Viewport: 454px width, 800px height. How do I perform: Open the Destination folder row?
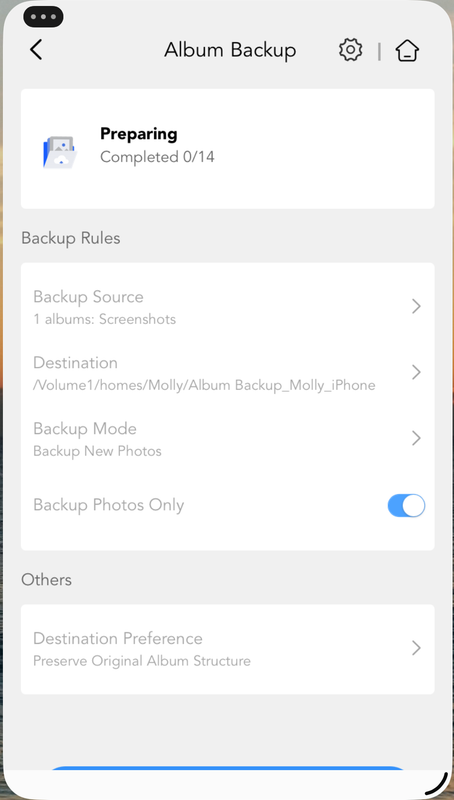[228, 372]
